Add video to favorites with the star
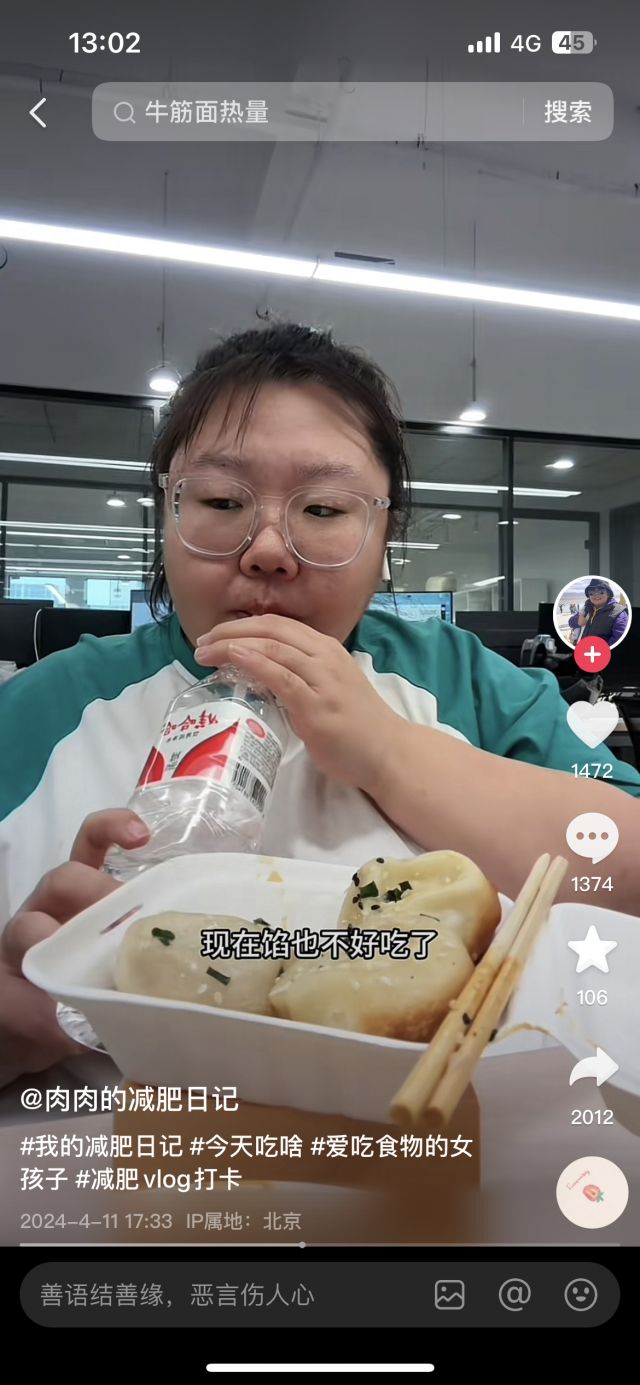 click(x=592, y=950)
